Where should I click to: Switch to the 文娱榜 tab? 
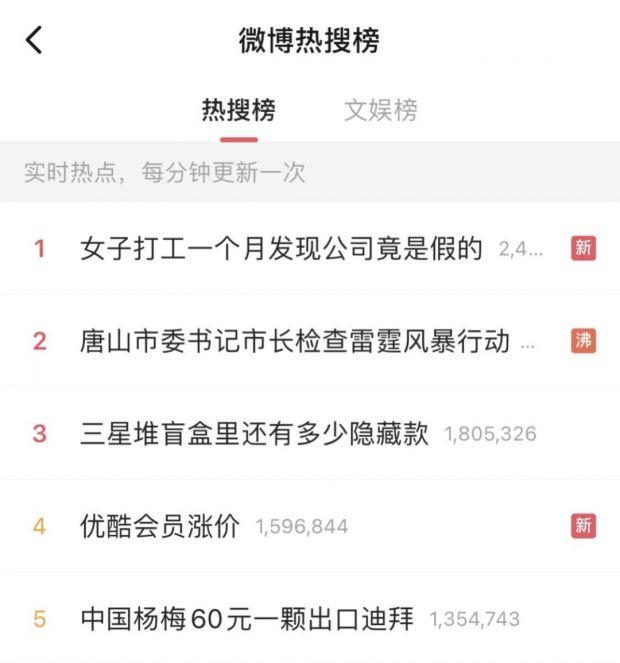click(x=380, y=110)
